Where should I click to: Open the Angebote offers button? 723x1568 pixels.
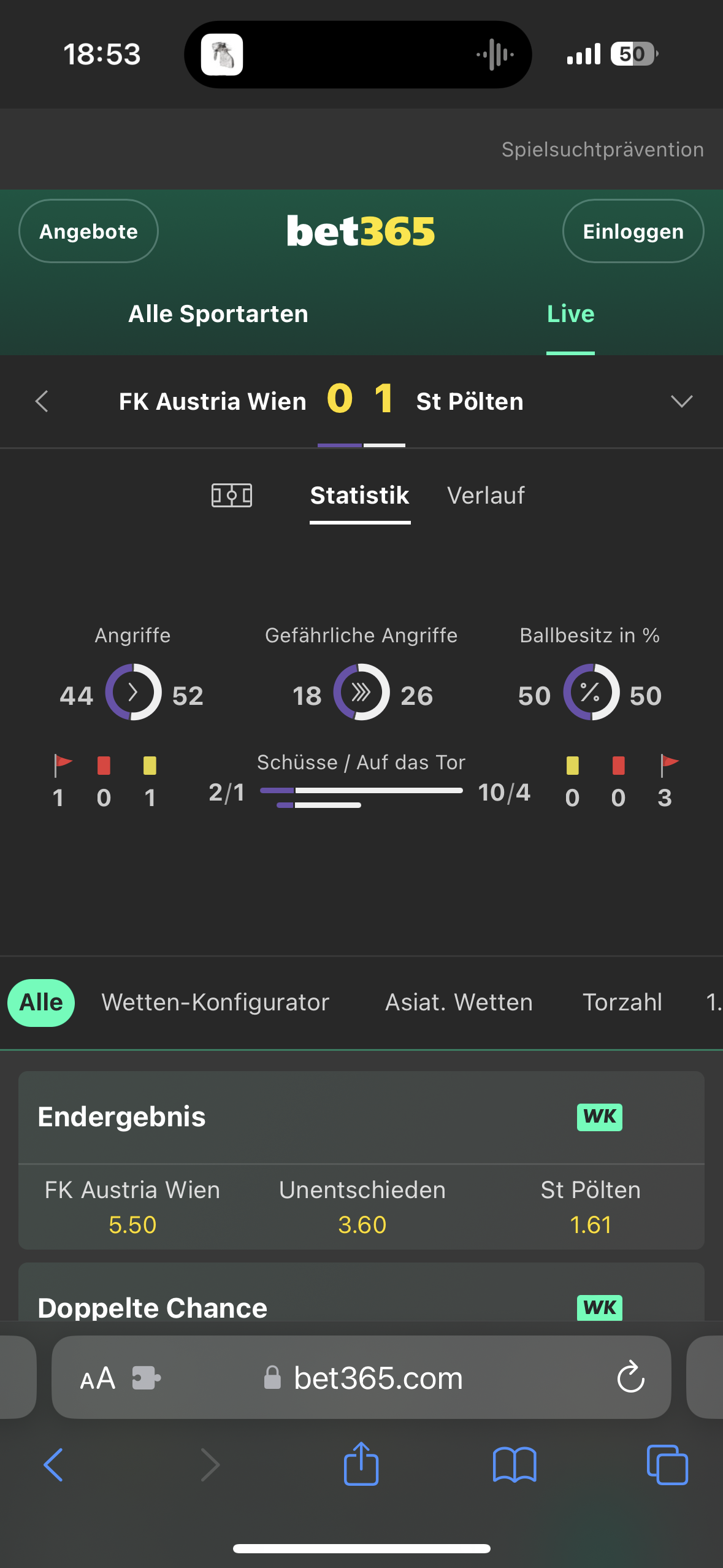click(88, 231)
